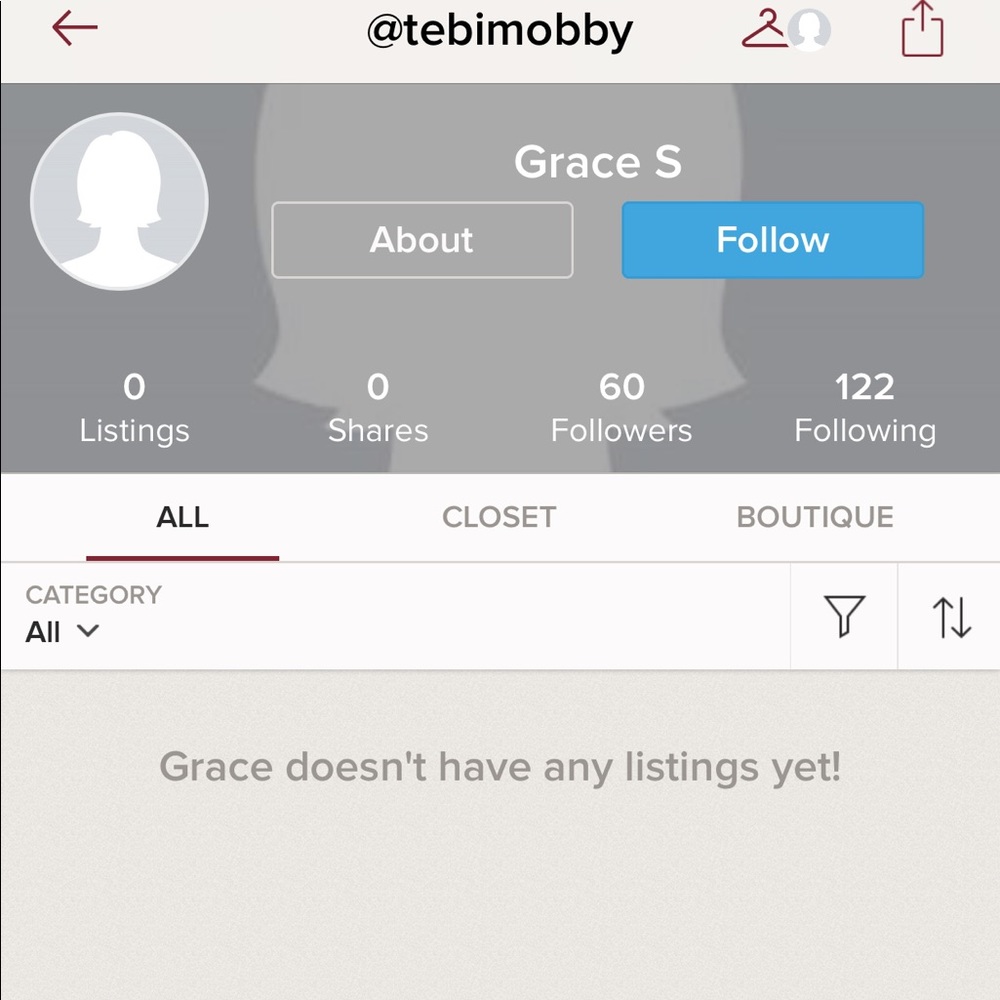The height and width of the screenshot is (1000, 1000).
Task: Open the Following list
Action: point(865,408)
